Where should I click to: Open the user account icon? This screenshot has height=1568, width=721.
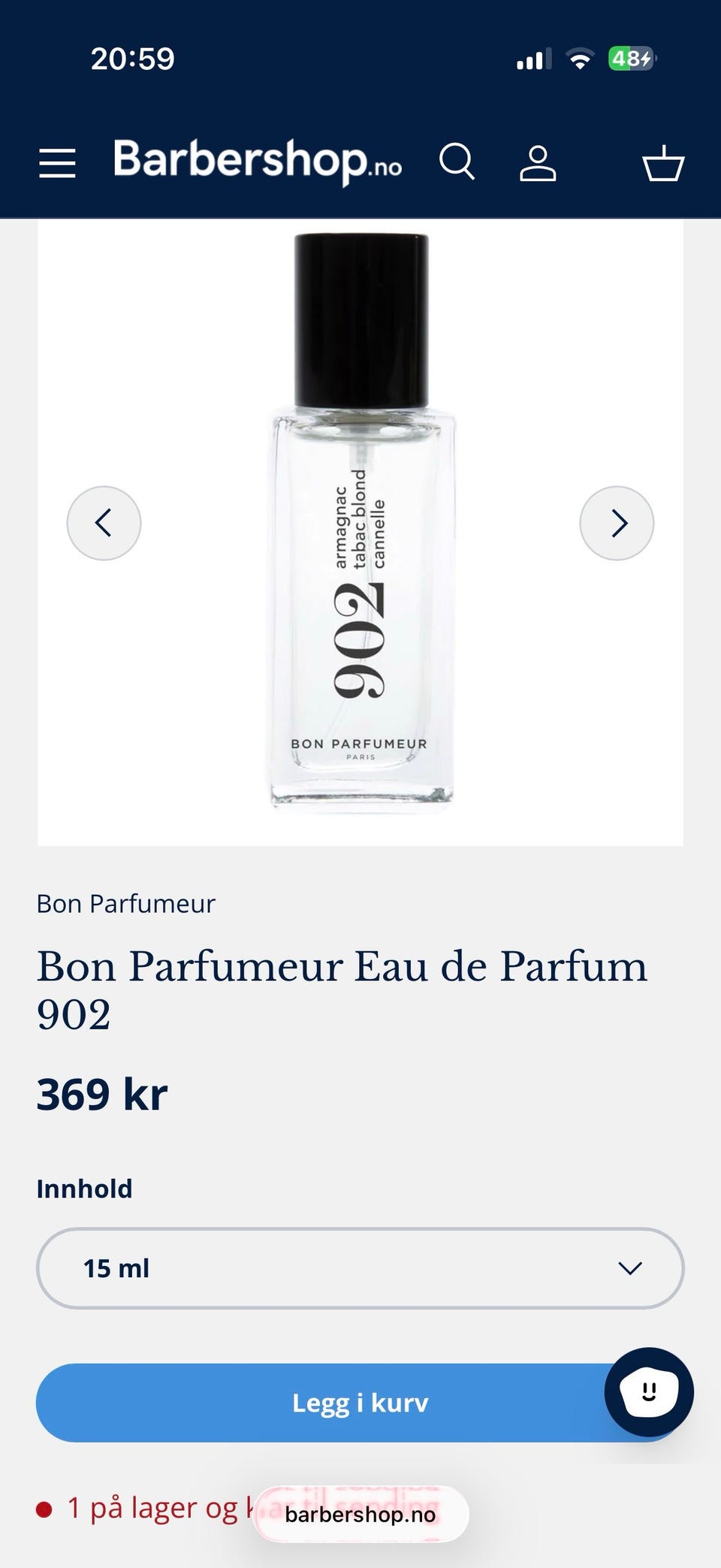point(538,163)
